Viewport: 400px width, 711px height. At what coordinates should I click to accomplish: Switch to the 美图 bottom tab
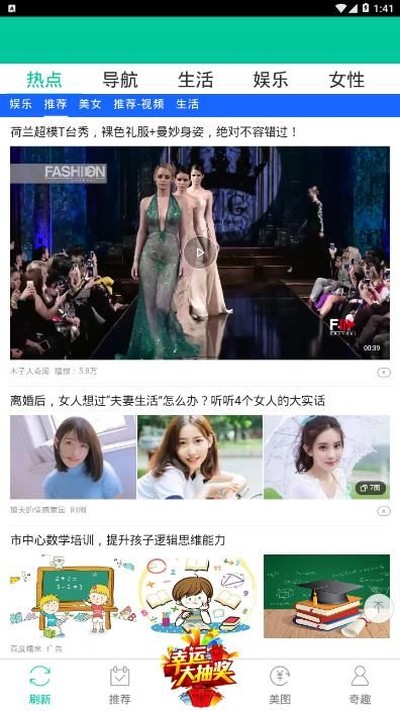click(x=280, y=684)
